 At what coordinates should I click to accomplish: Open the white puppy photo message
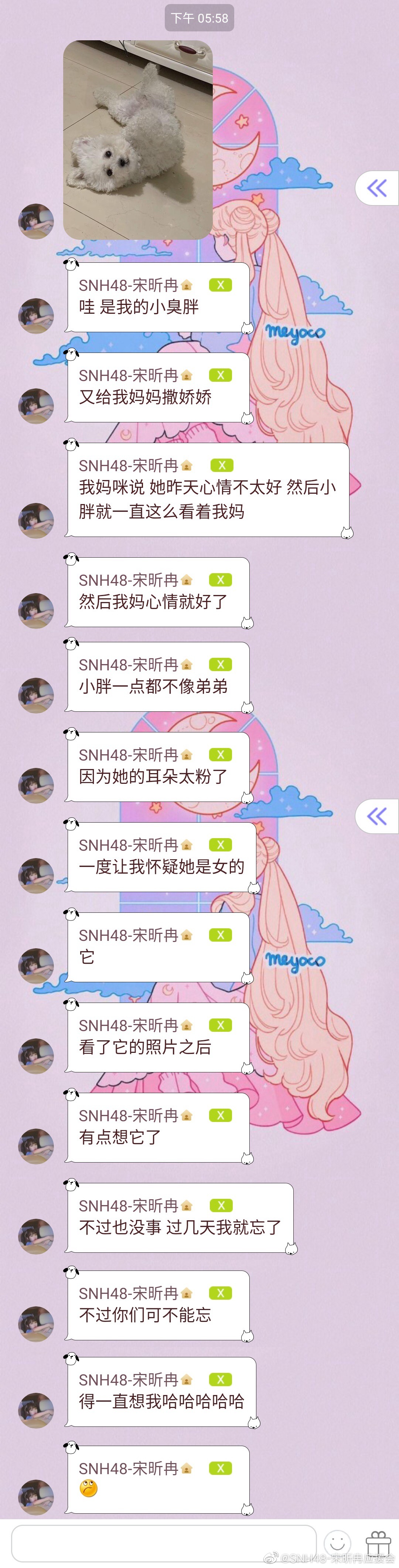[138, 139]
